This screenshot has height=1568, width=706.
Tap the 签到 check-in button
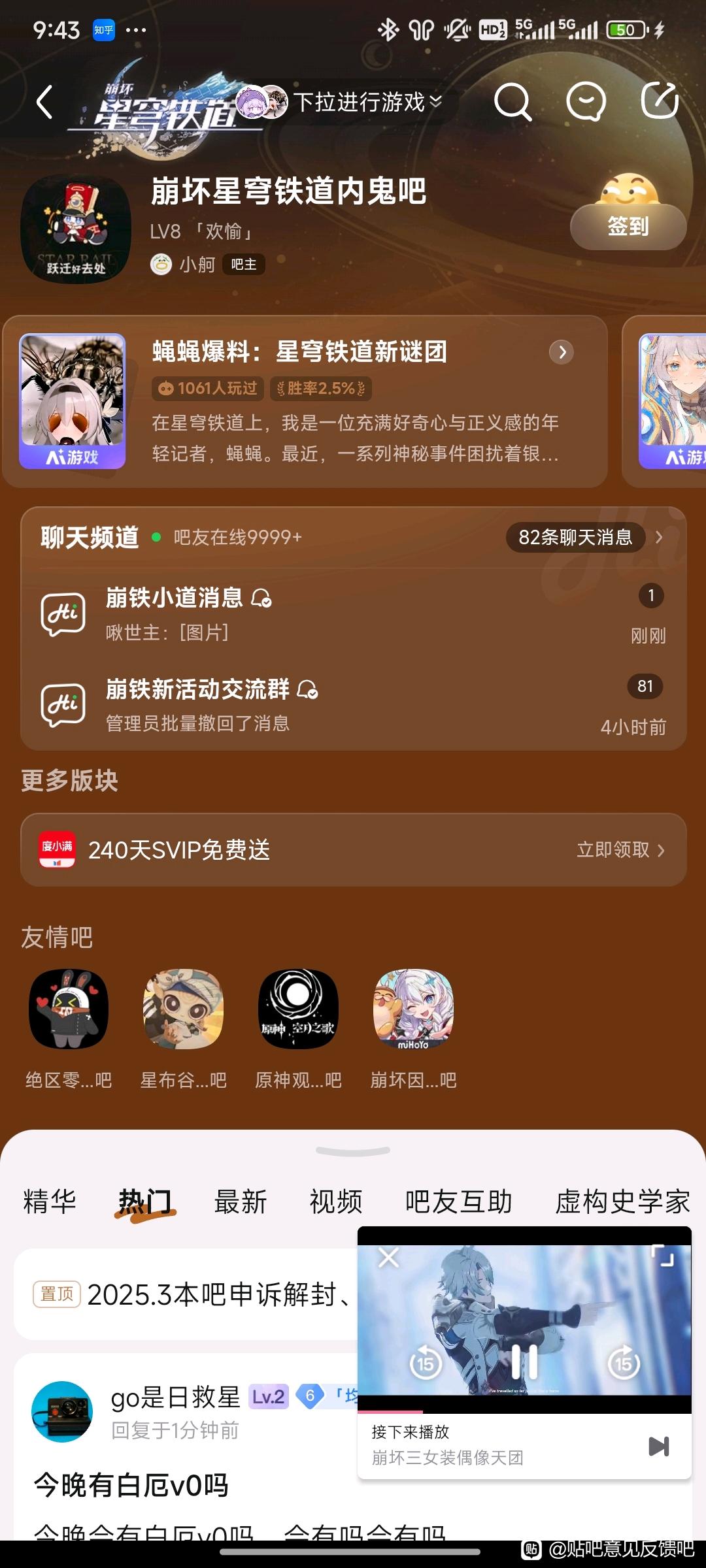pos(628,226)
